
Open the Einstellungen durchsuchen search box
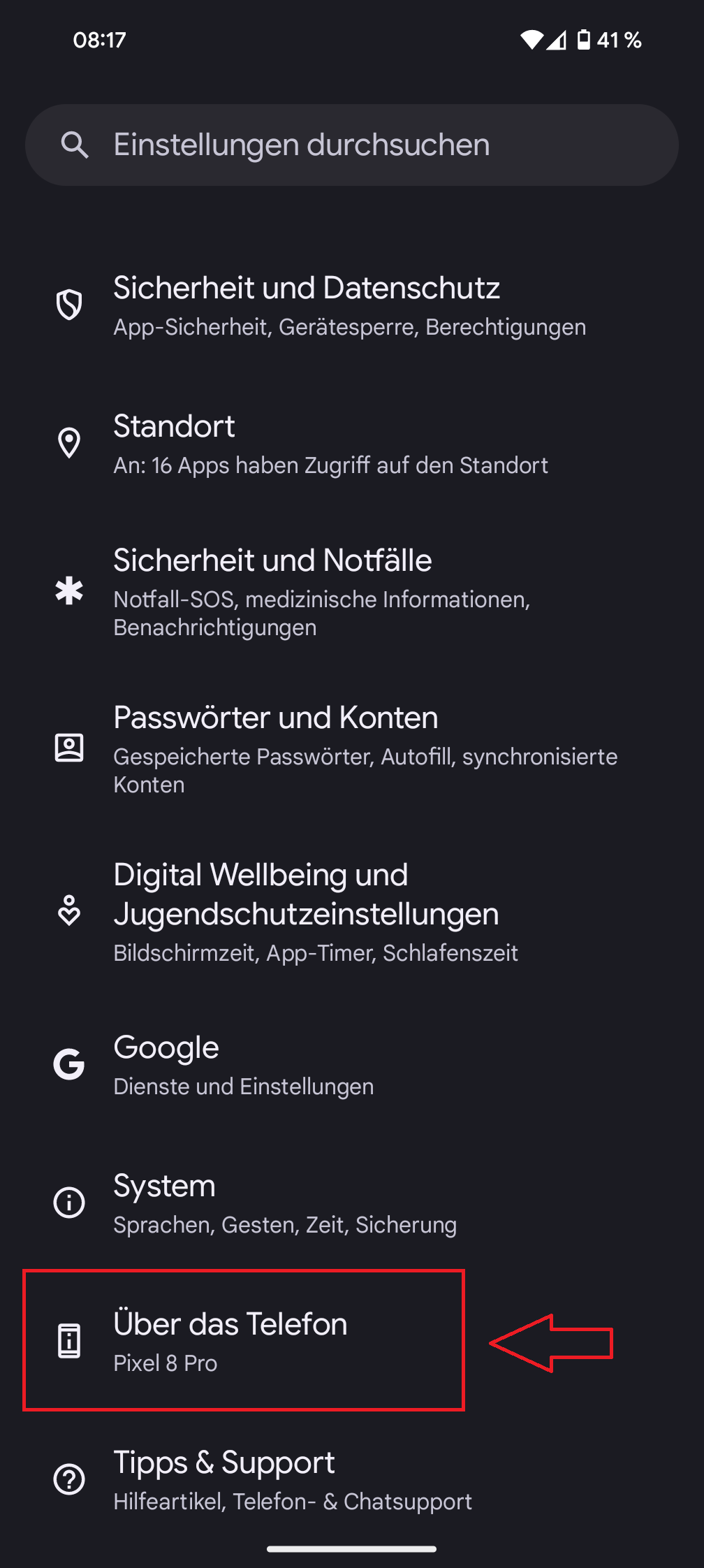pos(352,145)
